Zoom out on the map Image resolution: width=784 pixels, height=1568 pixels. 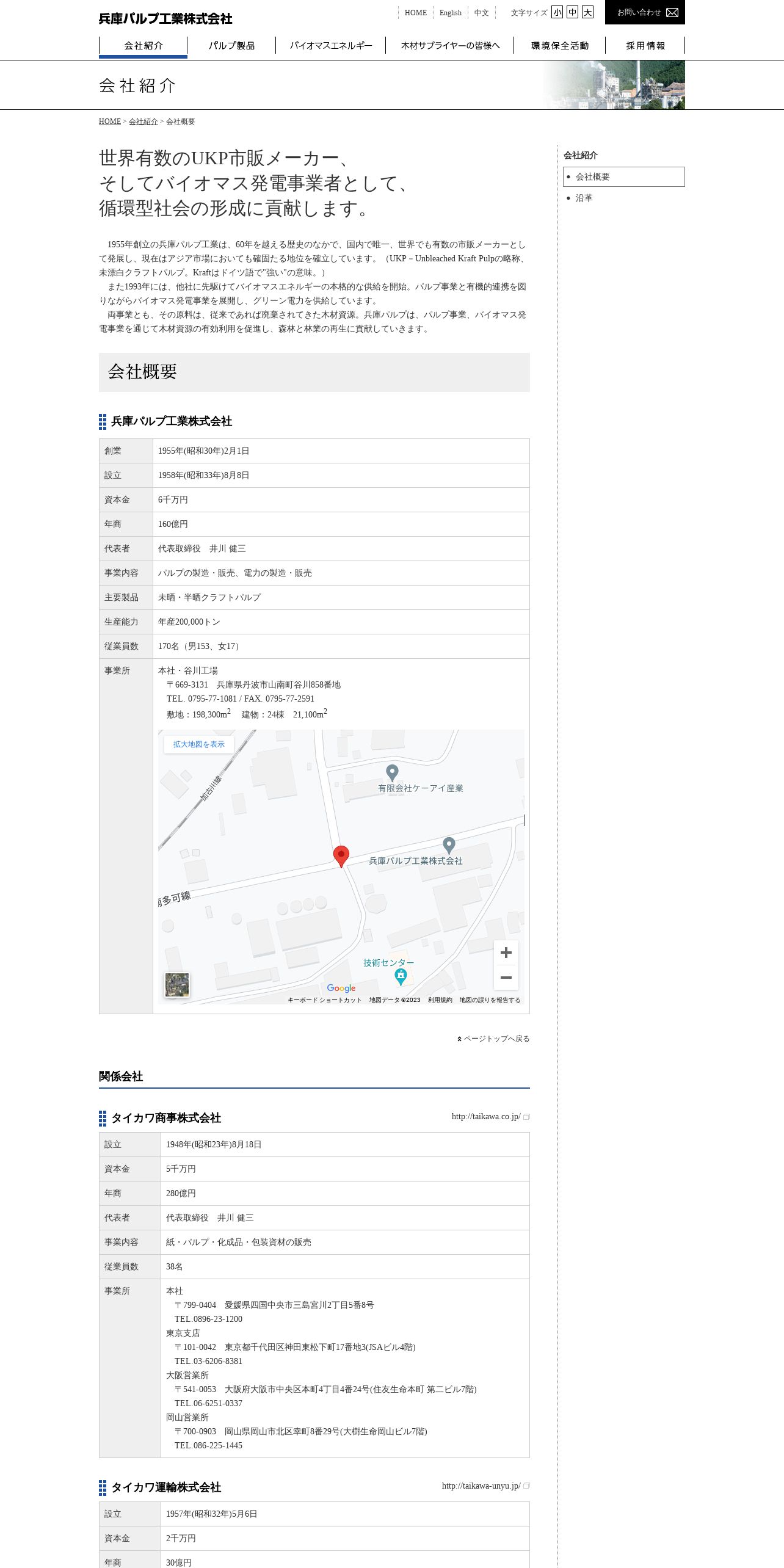506,978
